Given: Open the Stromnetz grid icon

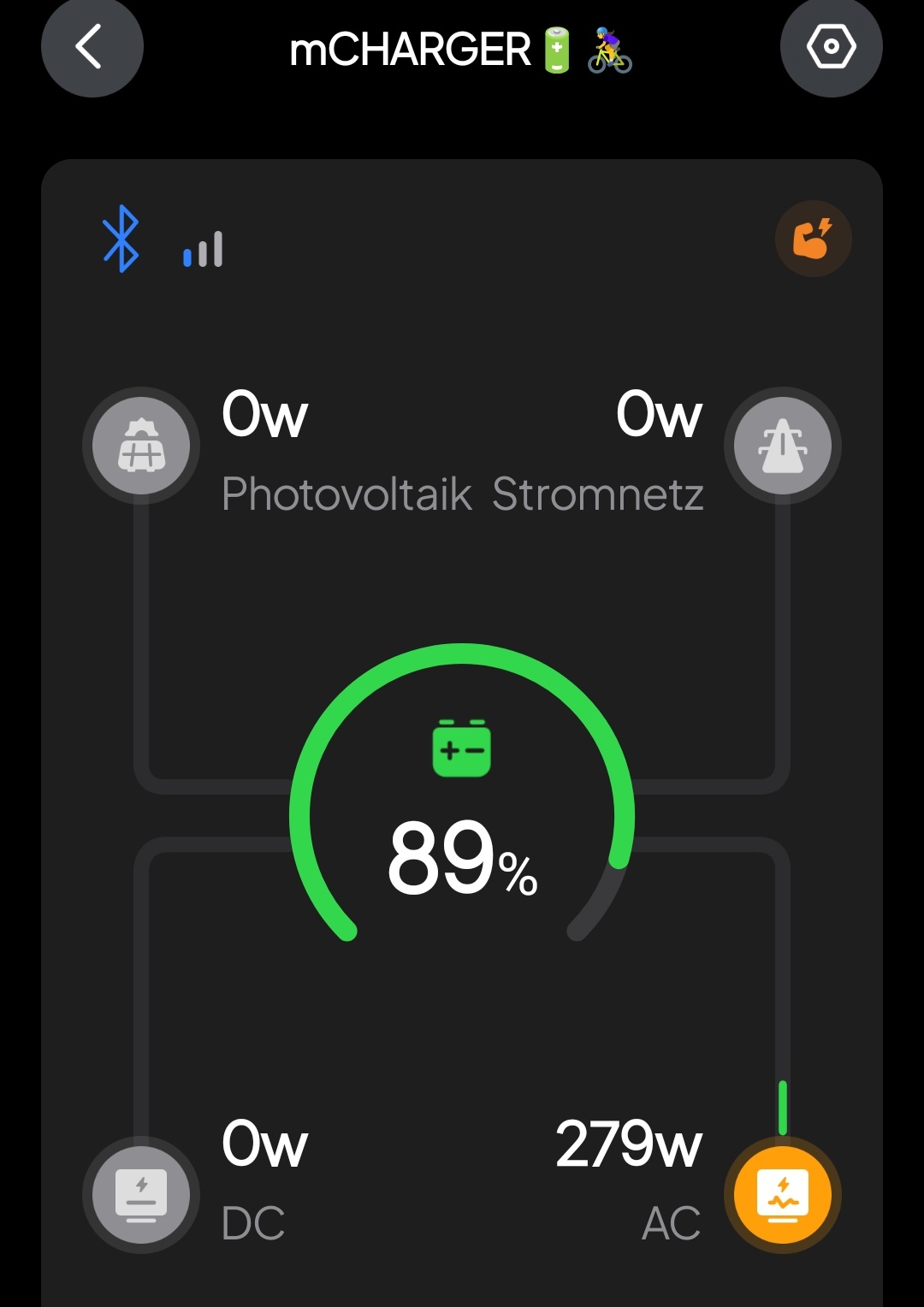Looking at the screenshot, I should (x=782, y=446).
